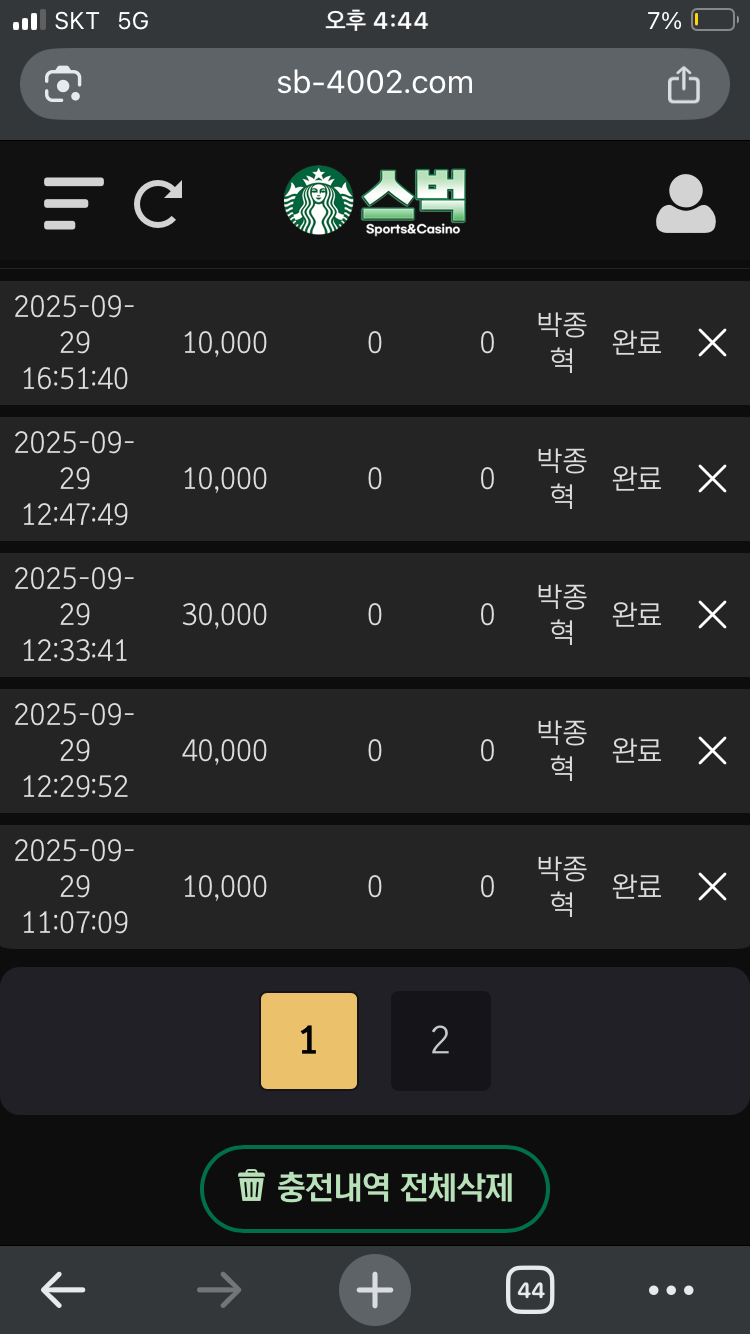The width and height of the screenshot is (750, 1334).
Task: Select page 1 in pagination
Action: (x=309, y=1041)
